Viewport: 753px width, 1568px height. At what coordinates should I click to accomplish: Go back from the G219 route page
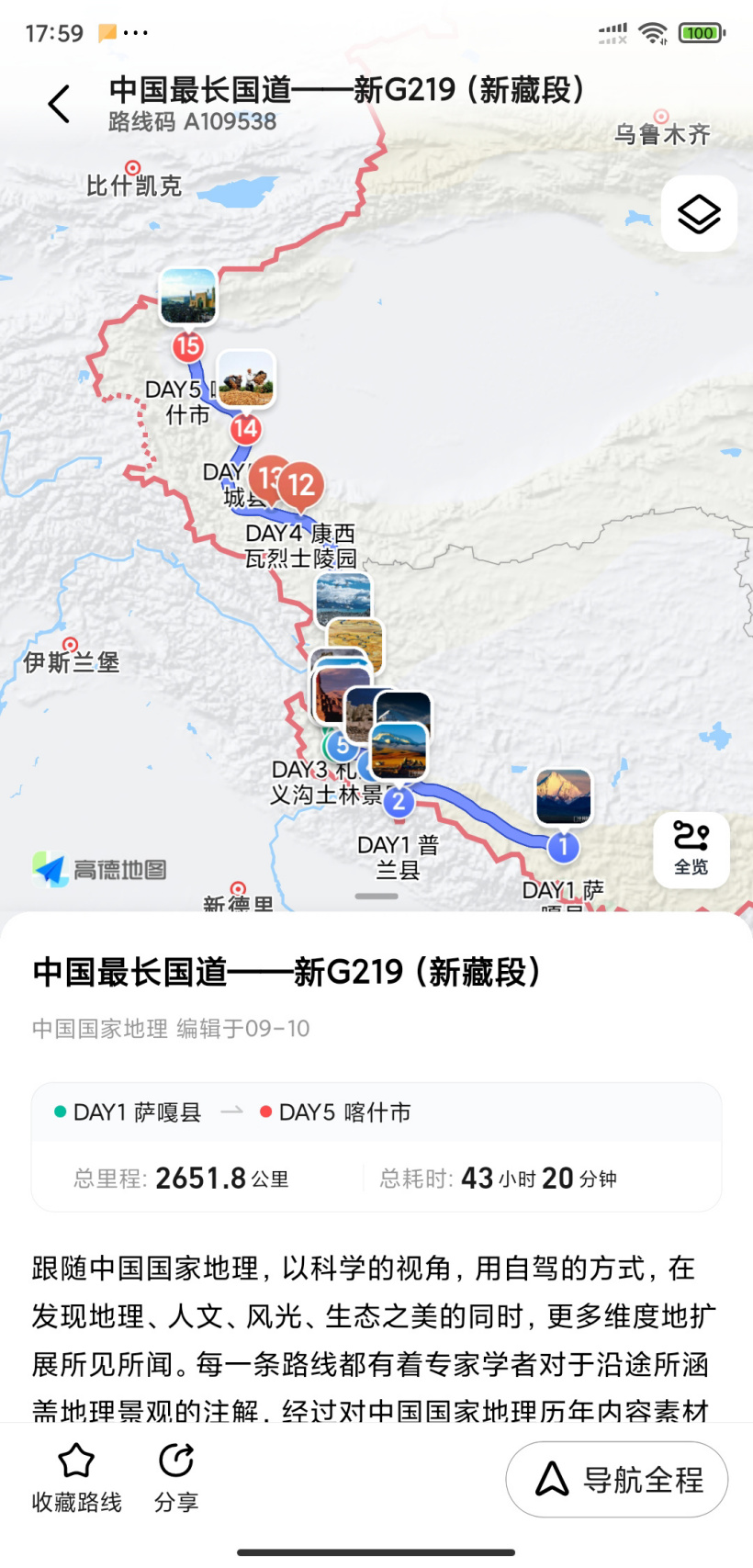[x=60, y=104]
